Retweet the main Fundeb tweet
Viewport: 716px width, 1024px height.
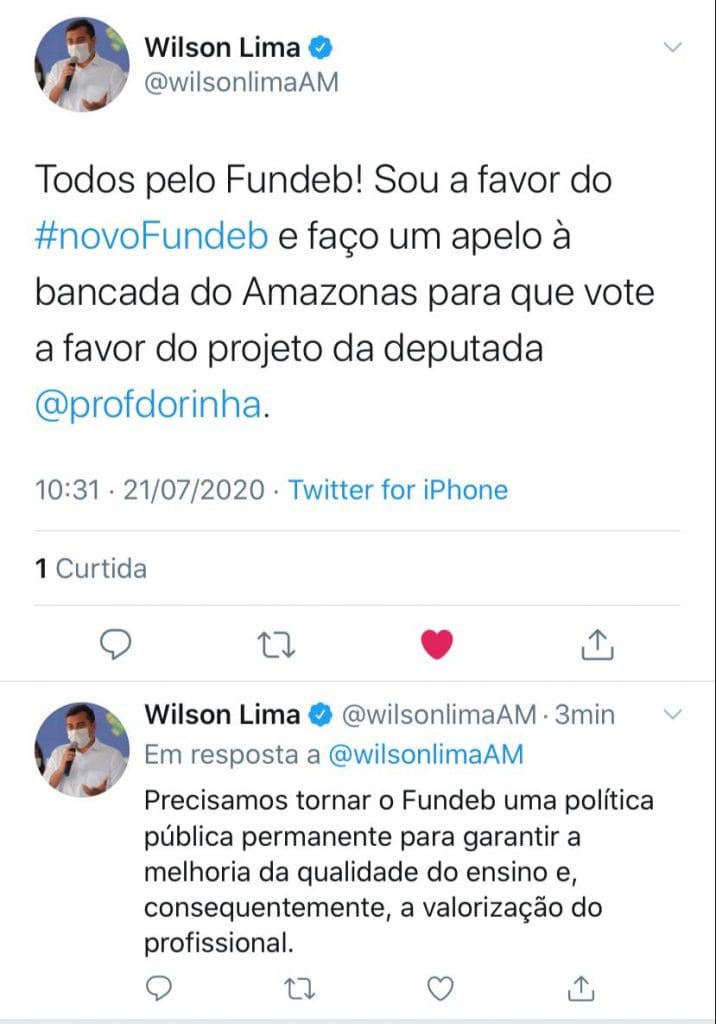pos(277,645)
